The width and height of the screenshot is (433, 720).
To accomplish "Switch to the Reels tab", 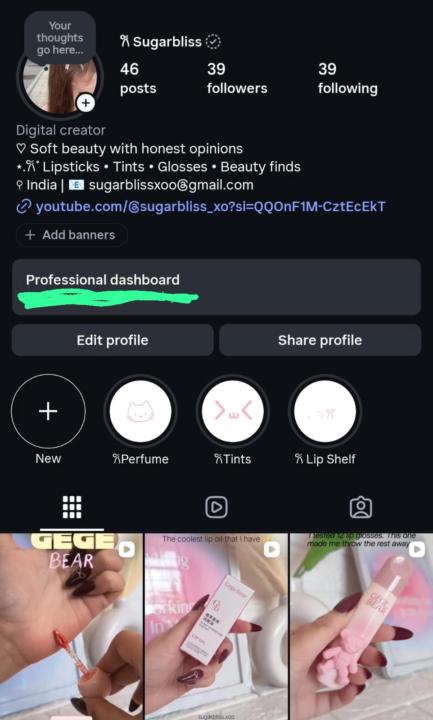I will 216,507.
